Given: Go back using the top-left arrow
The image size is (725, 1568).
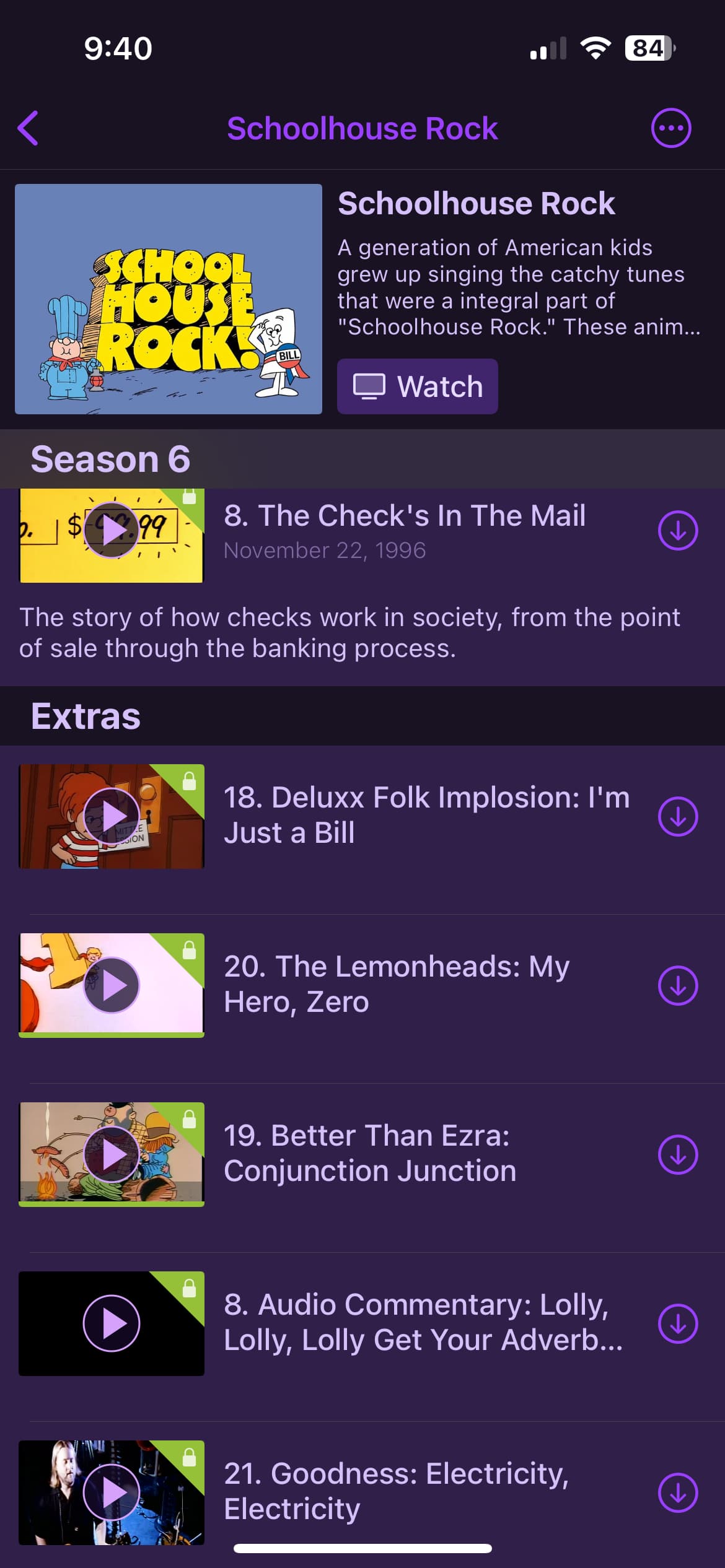Looking at the screenshot, I should point(29,128).
